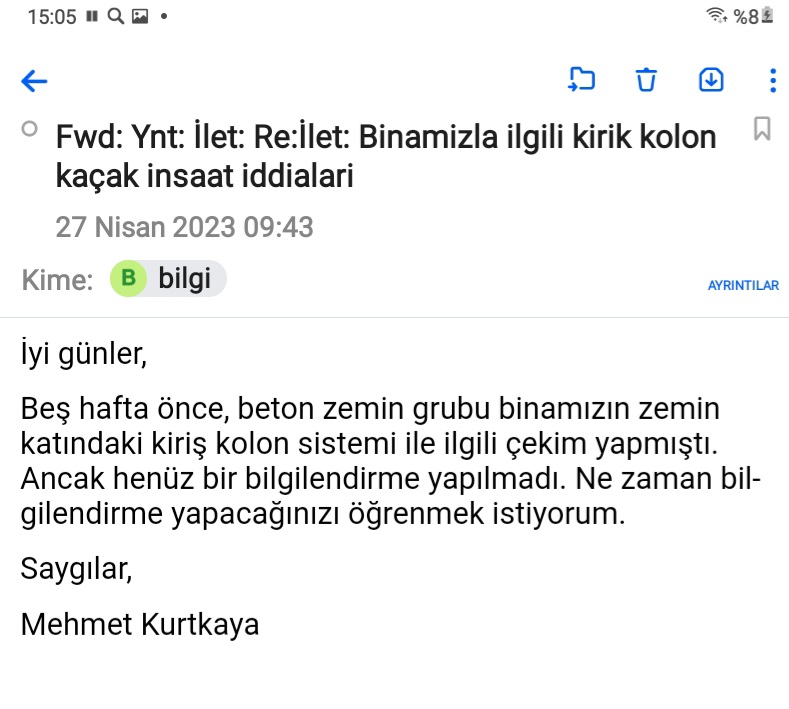Go back to the inbox
Screen dimensions: 789x709
tap(34, 81)
